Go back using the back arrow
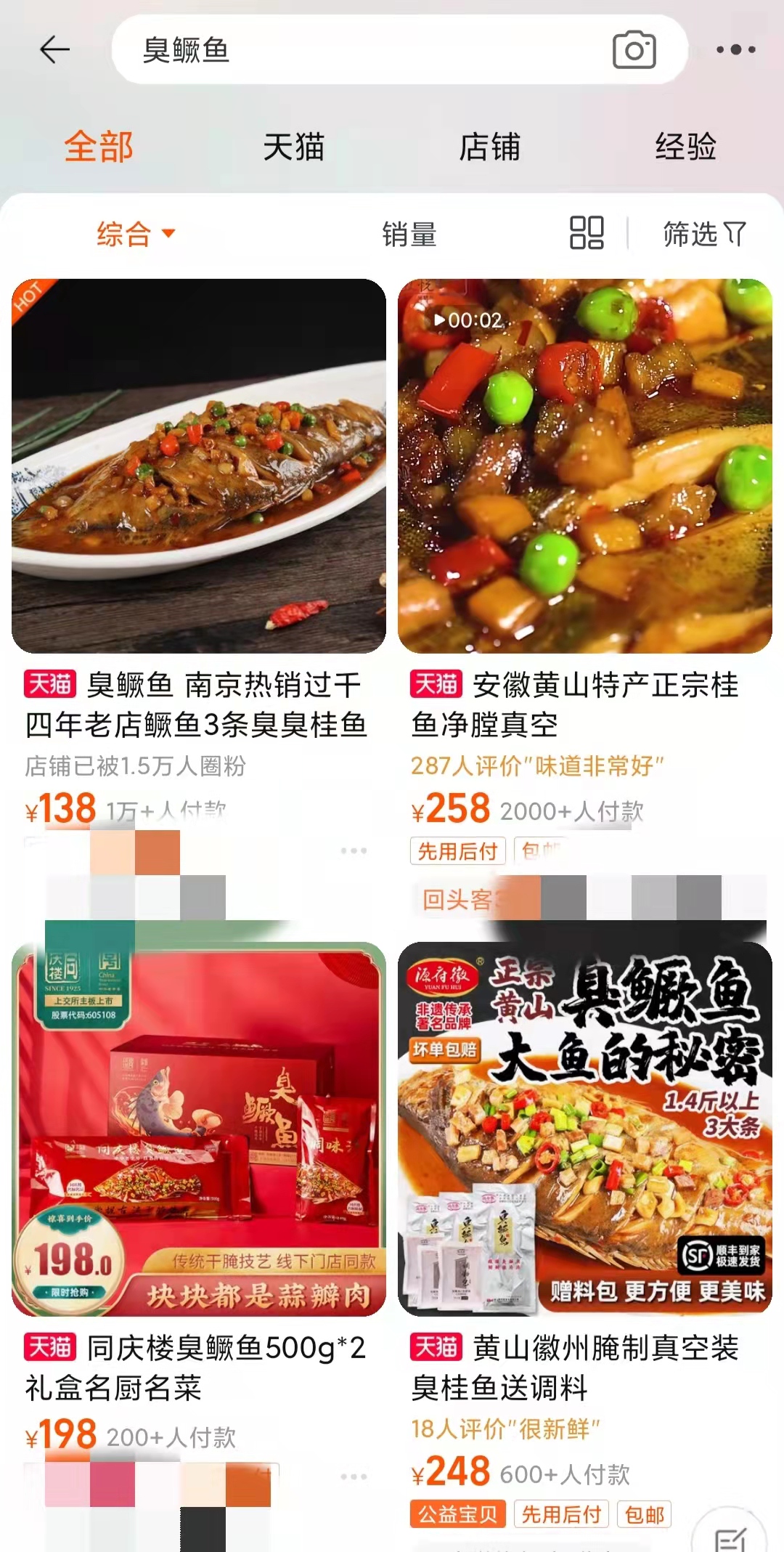This screenshot has height=1552, width=784. click(54, 50)
